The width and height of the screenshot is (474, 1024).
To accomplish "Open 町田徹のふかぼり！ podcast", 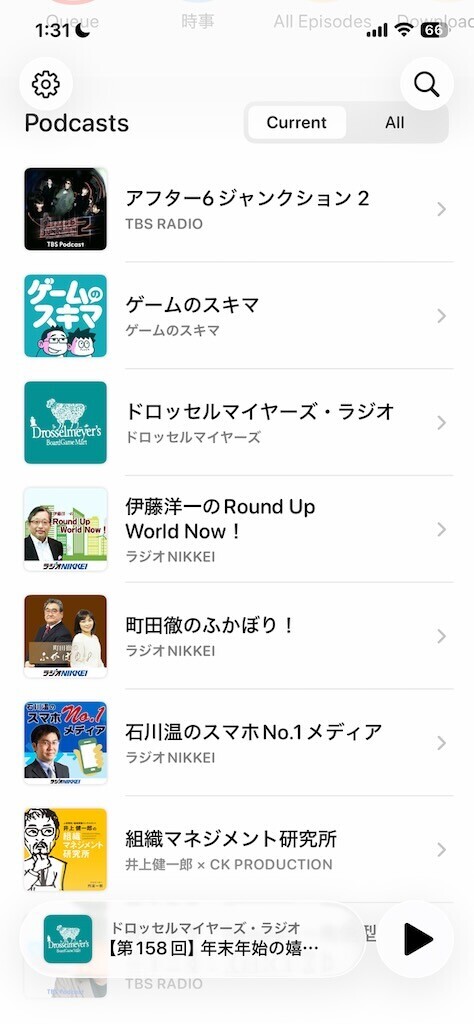I will coord(238,635).
